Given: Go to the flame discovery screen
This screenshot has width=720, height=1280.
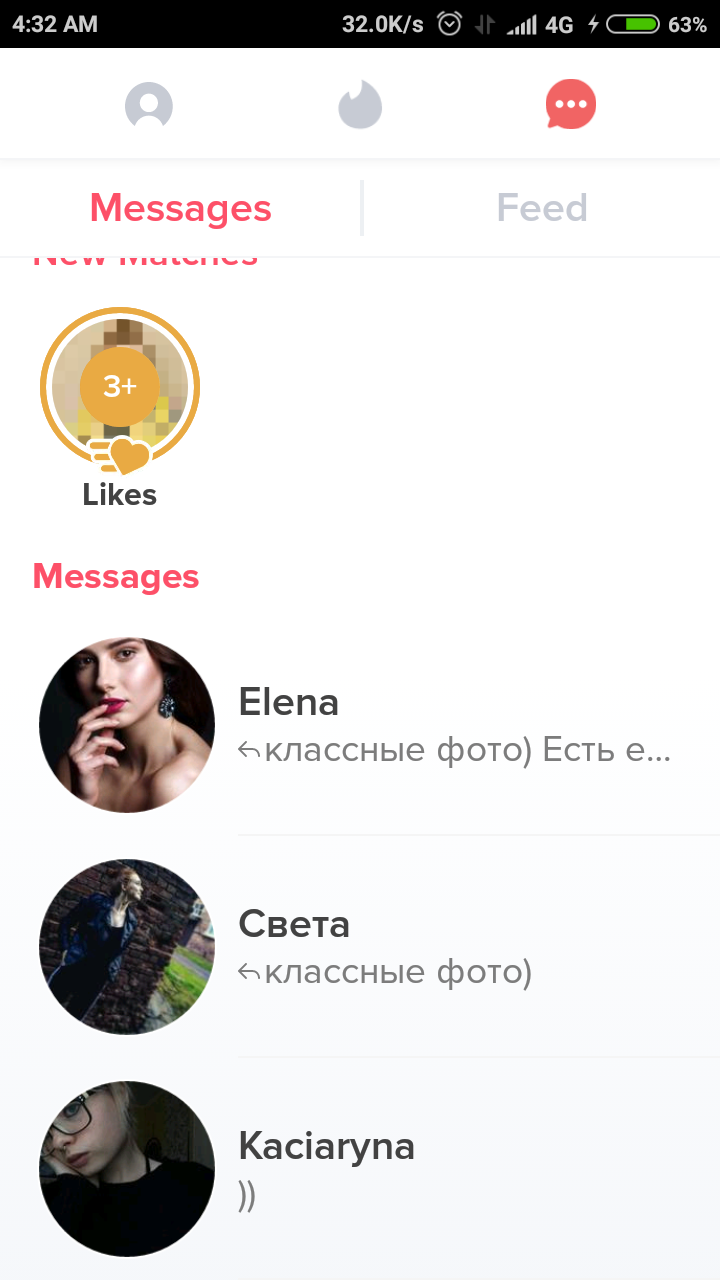Looking at the screenshot, I should [x=360, y=105].
